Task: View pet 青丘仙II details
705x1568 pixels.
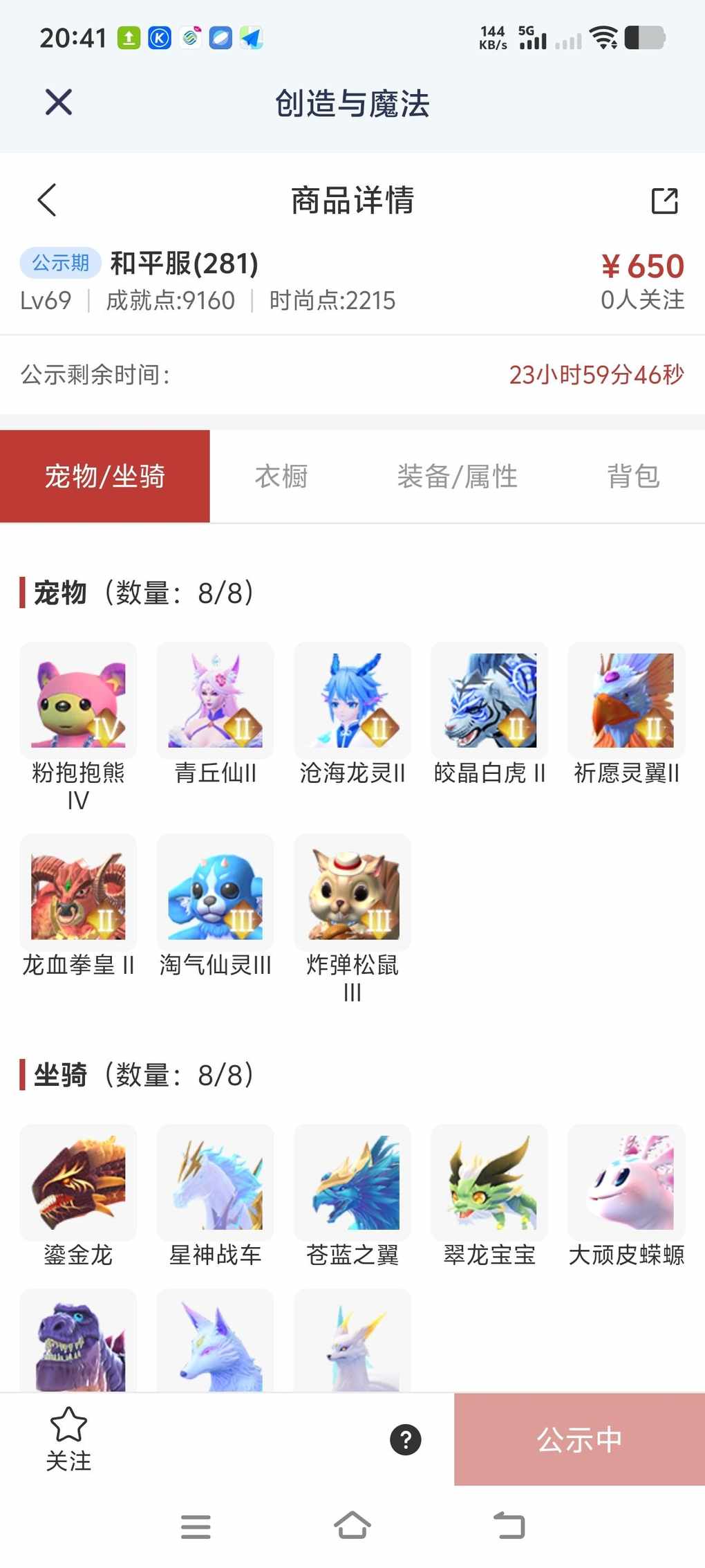Action: click(x=215, y=701)
